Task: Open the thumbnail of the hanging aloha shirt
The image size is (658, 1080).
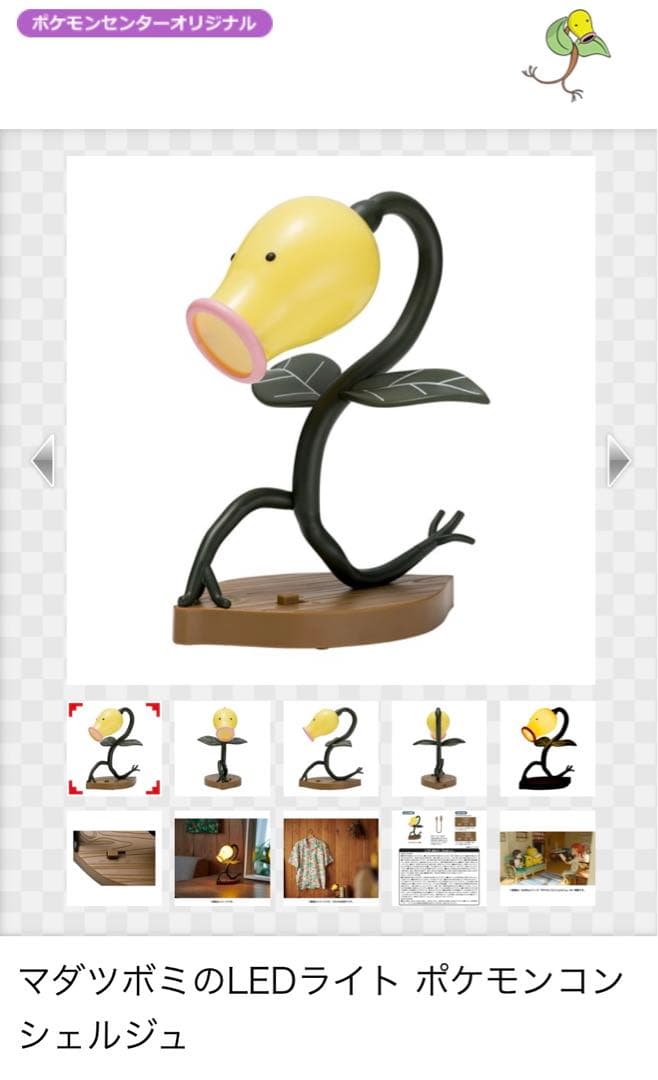Action: coord(330,857)
